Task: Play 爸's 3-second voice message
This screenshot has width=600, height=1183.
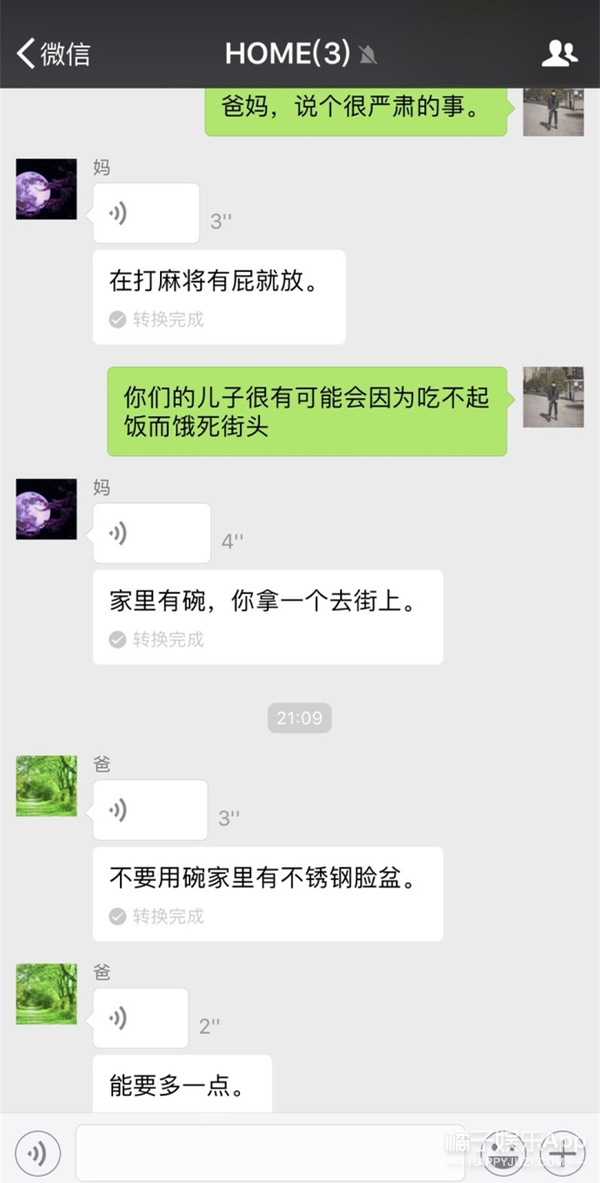Action: (149, 810)
